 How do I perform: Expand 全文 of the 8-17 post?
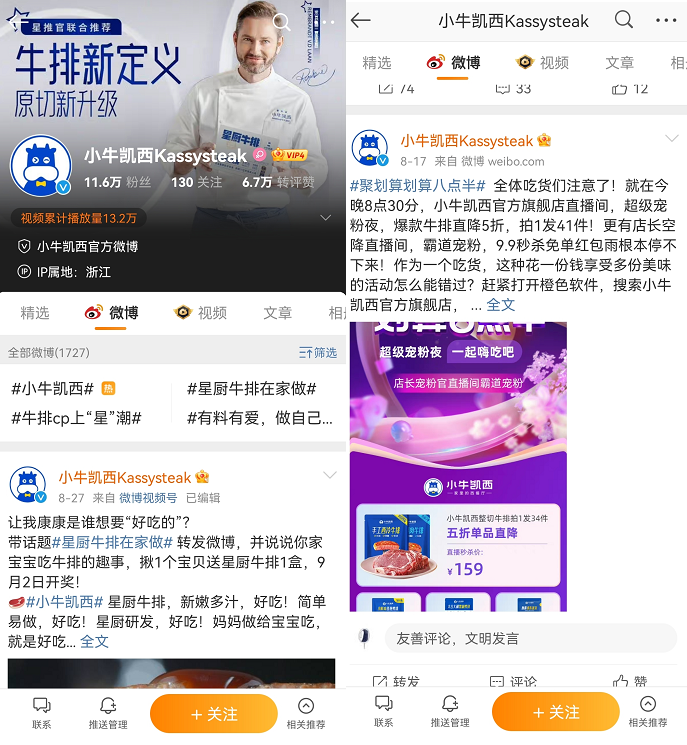500,304
